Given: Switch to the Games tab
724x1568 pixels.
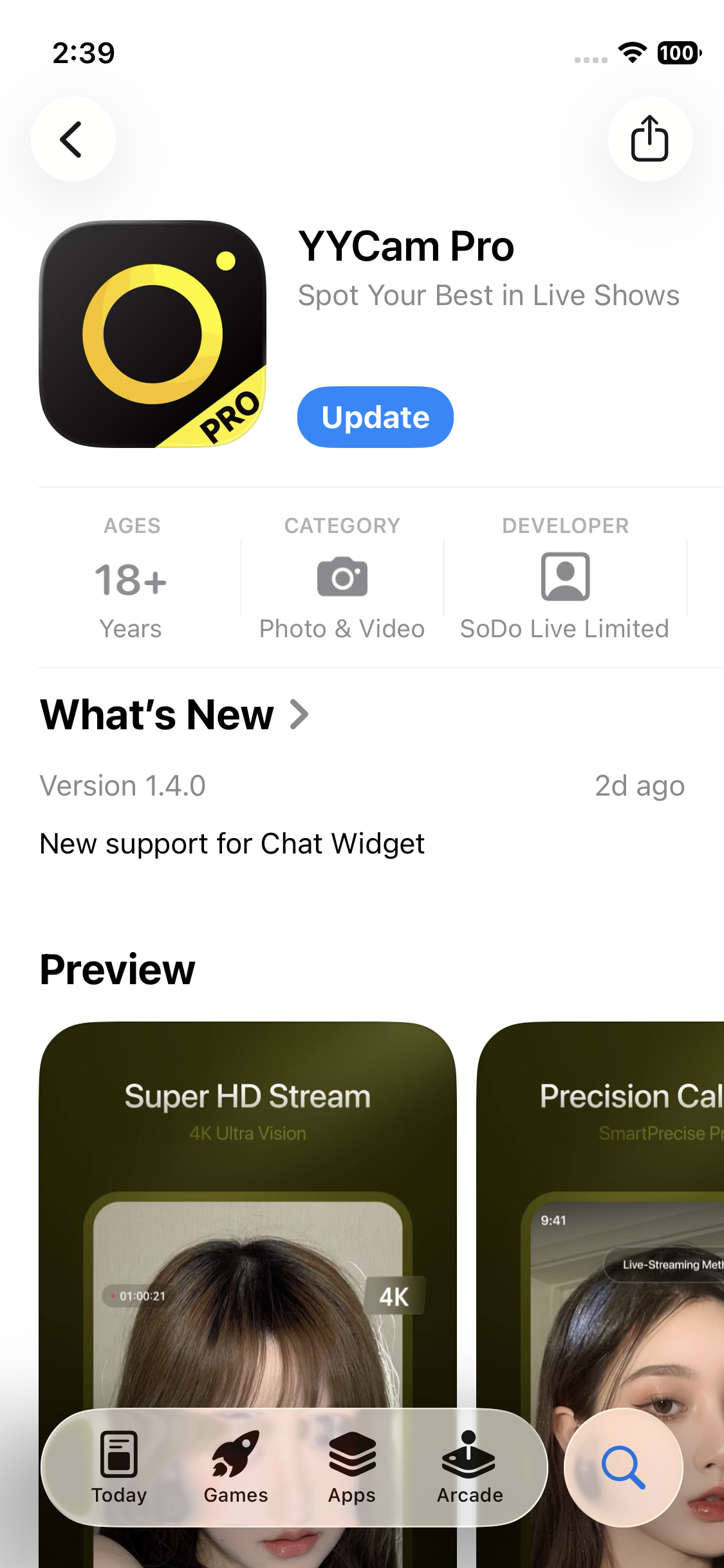Looking at the screenshot, I should tap(236, 1468).
